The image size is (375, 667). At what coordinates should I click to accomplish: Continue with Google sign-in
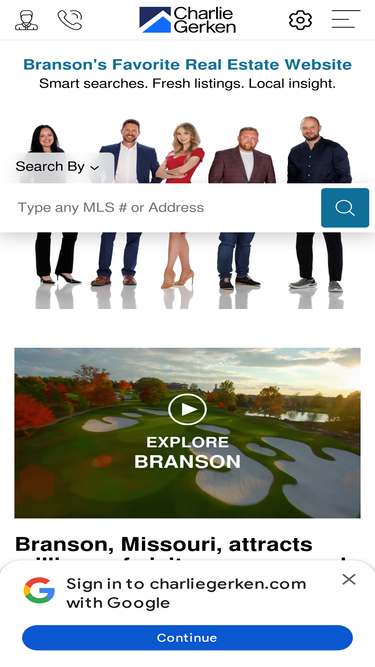point(188,637)
